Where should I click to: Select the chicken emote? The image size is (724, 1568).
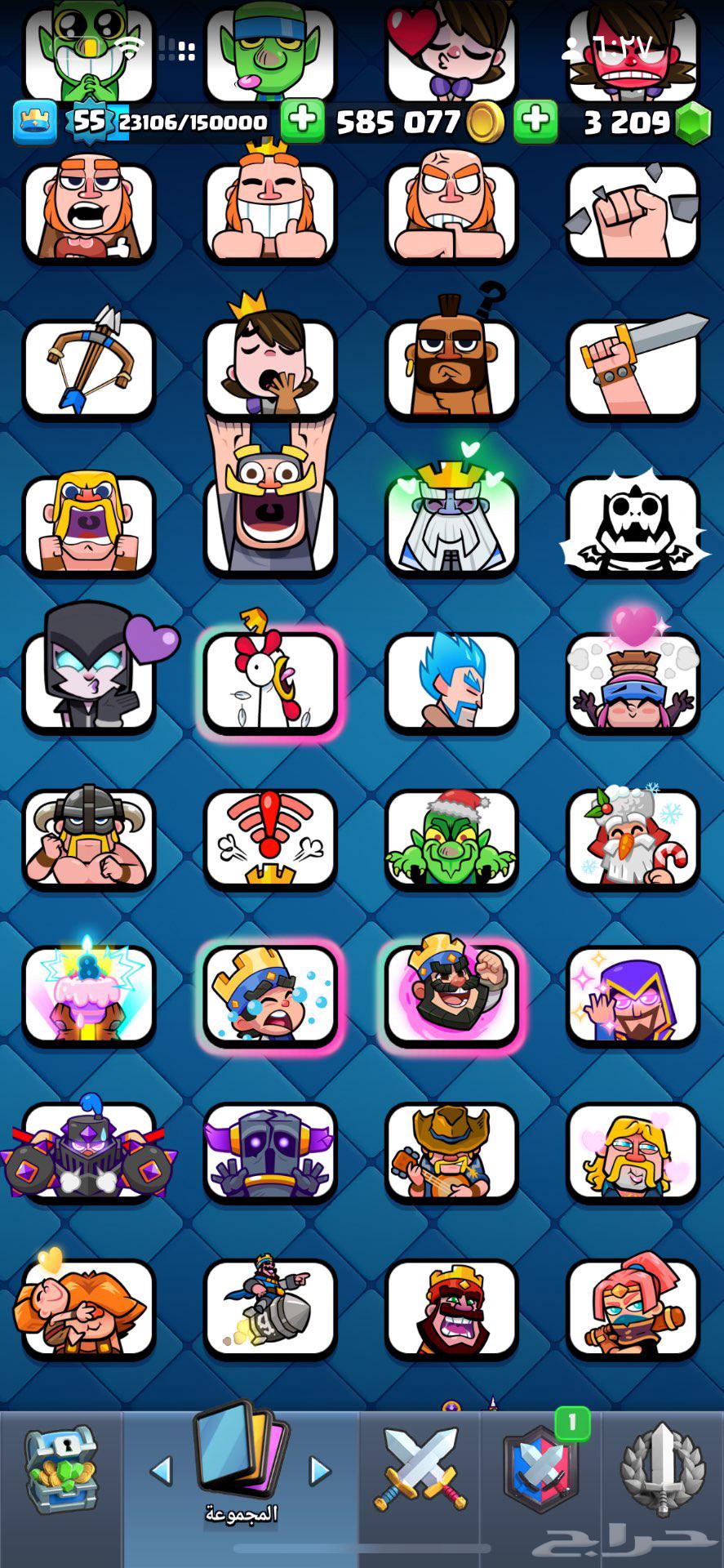point(269,680)
